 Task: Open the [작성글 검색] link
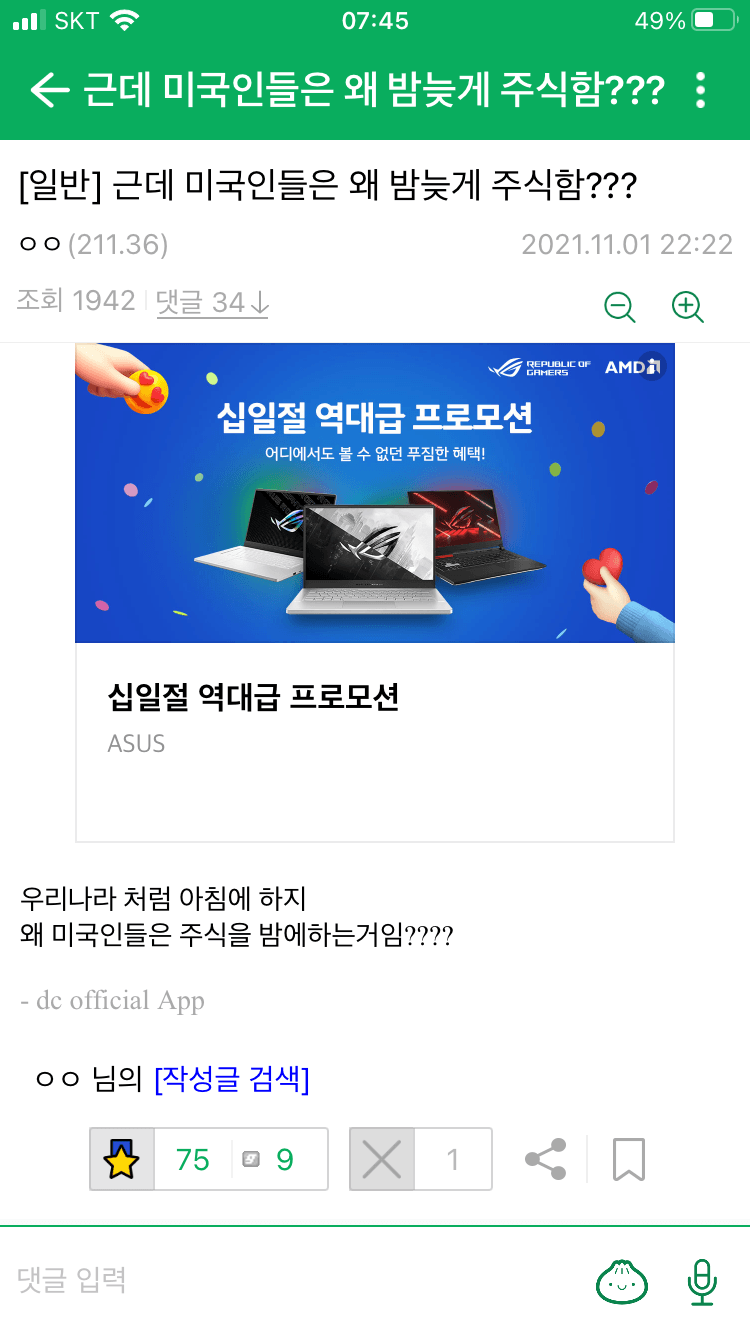pos(232,1080)
